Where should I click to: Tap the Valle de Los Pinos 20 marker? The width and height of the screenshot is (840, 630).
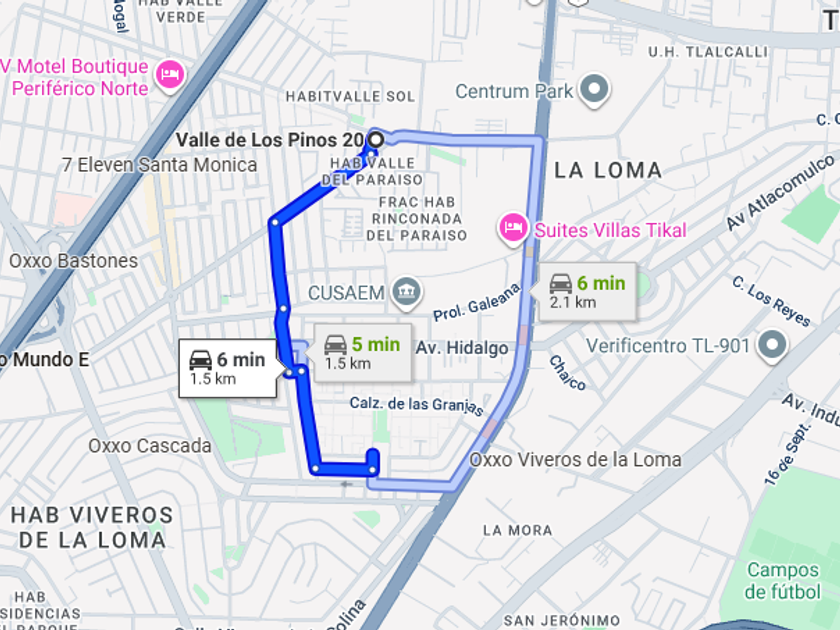(x=377, y=139)
